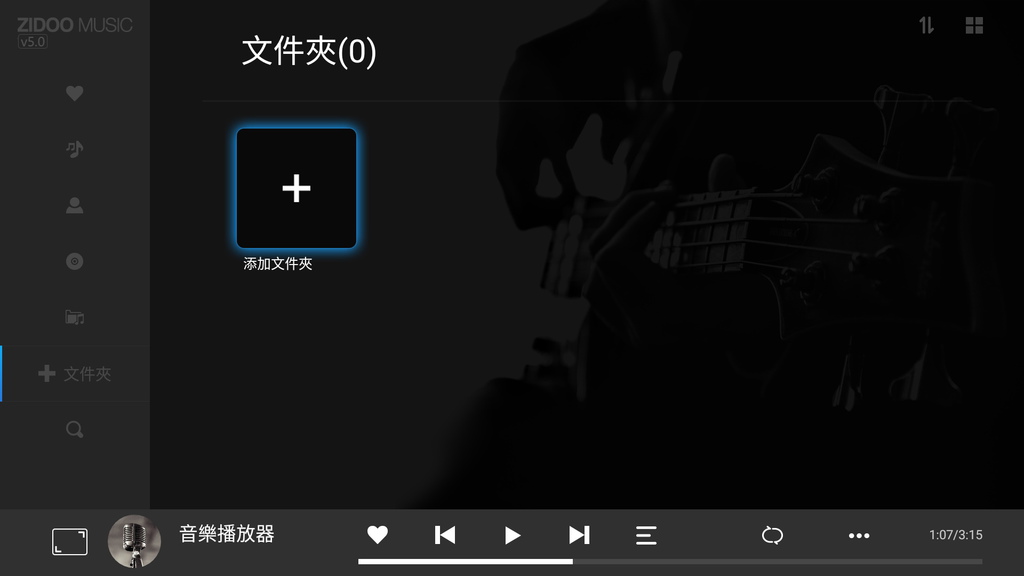Open the favorites heart in sidebar
This screenshot has height=576, width=1024.
point(74,93)
